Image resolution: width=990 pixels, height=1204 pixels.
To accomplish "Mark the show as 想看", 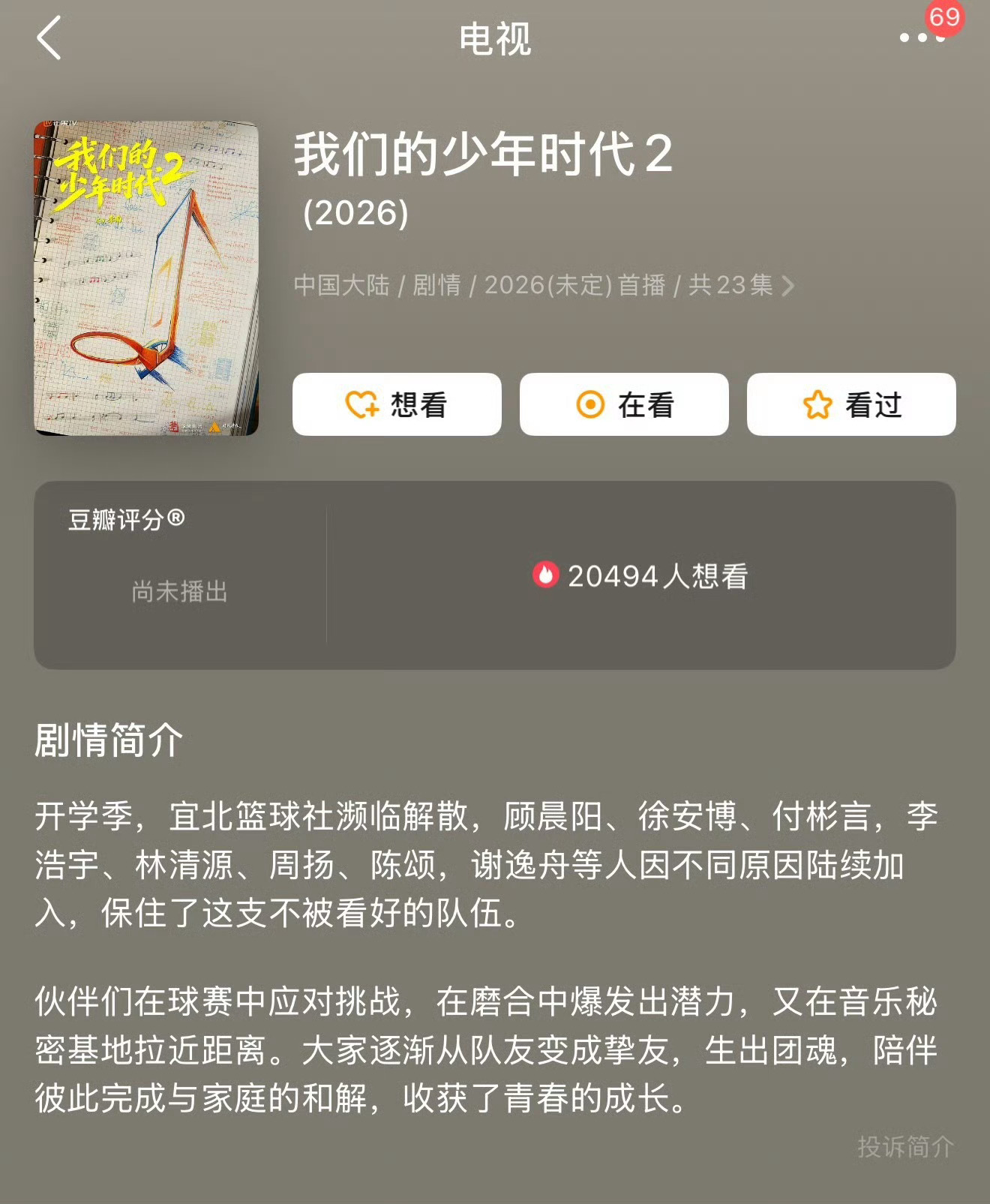I will 397,404.
